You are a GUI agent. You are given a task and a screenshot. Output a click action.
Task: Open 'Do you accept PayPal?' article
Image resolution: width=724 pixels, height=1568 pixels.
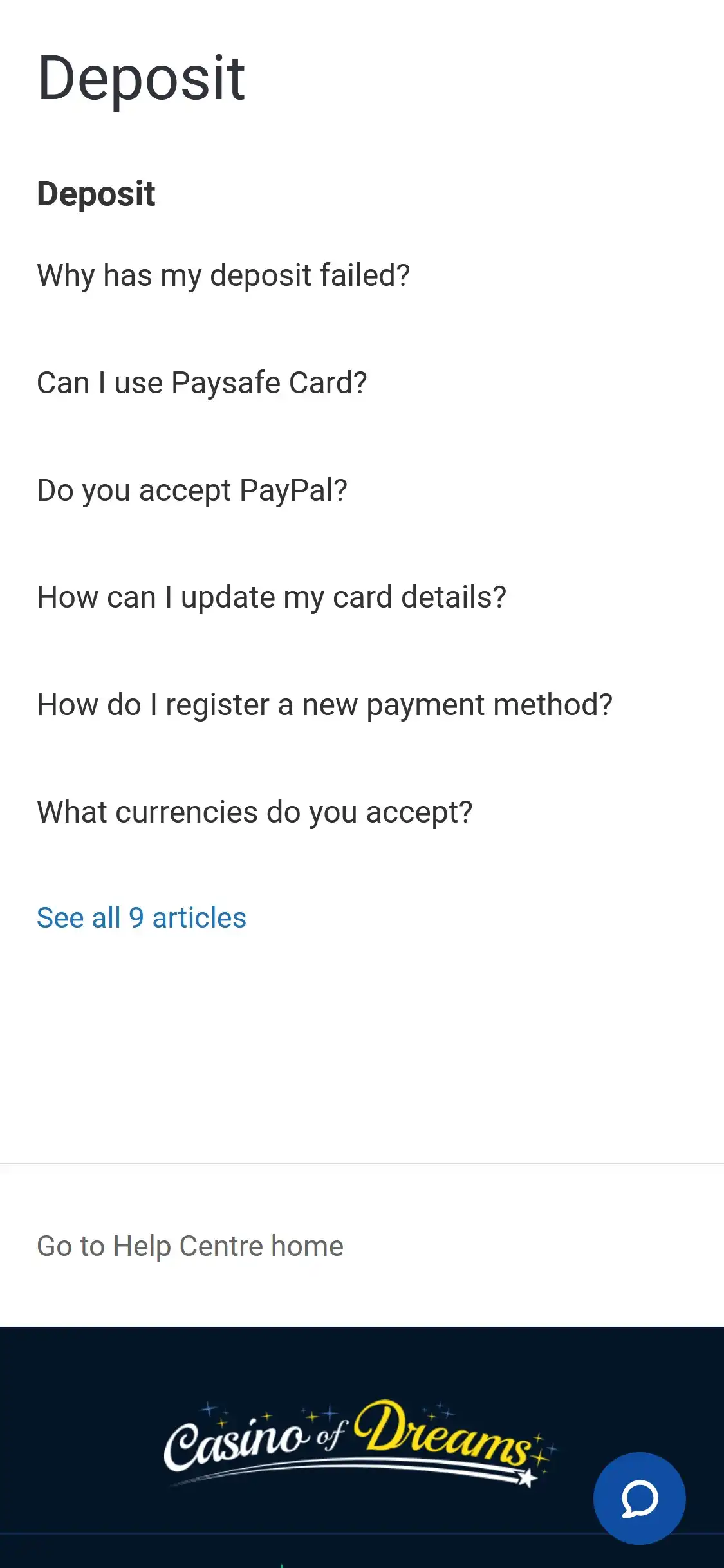(192, 490)
